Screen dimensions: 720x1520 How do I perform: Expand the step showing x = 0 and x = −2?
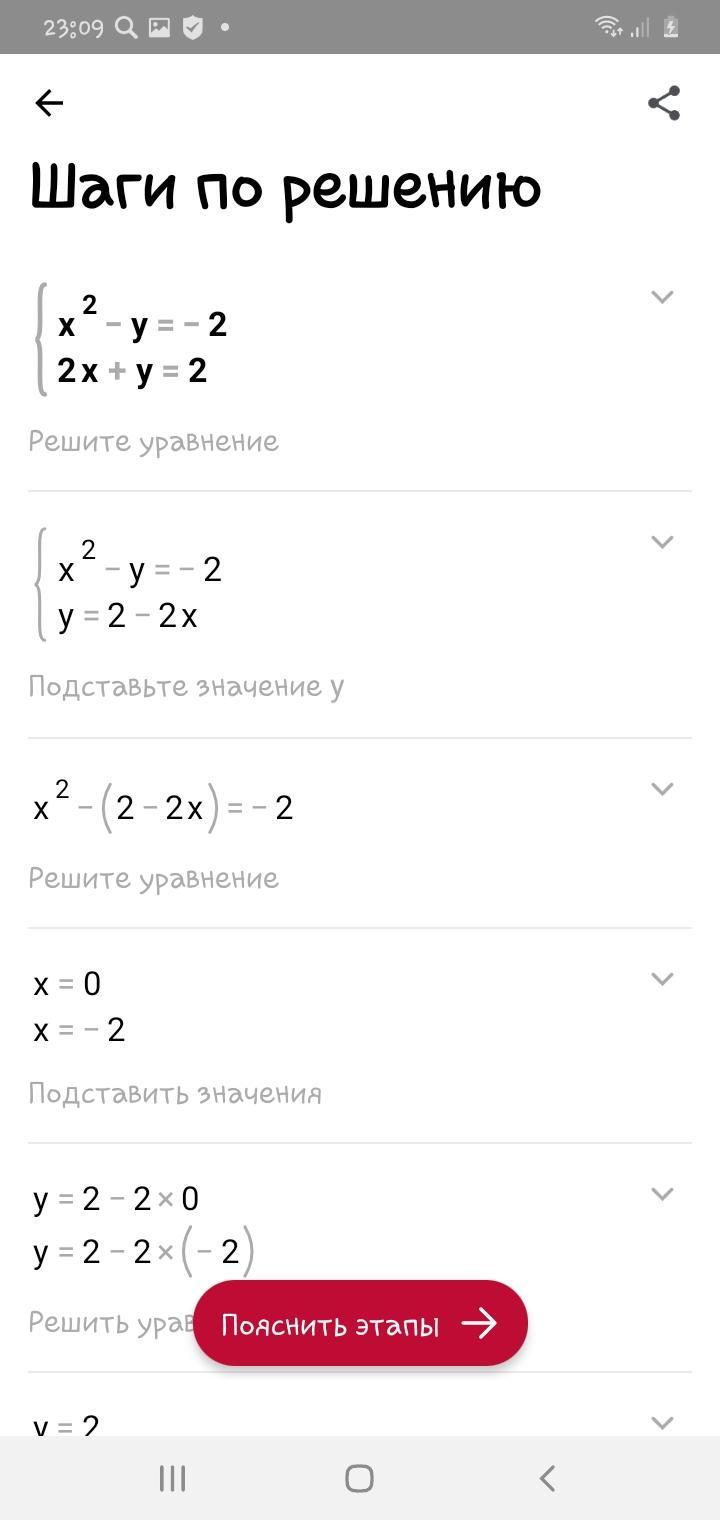[x=662, y=979]
